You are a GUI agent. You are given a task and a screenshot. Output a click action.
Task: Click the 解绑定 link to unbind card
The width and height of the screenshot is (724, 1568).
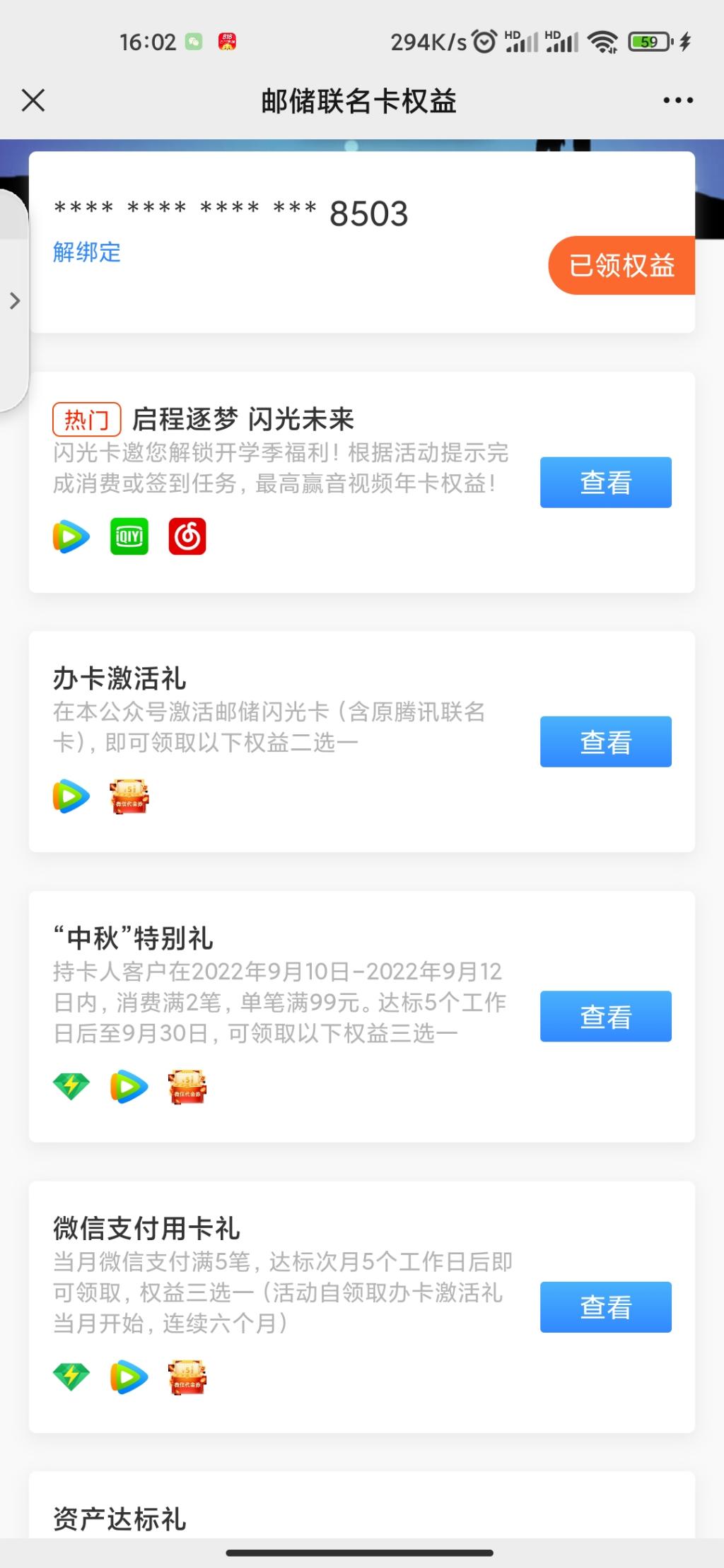pyautogui.click(x=86, y=253)
